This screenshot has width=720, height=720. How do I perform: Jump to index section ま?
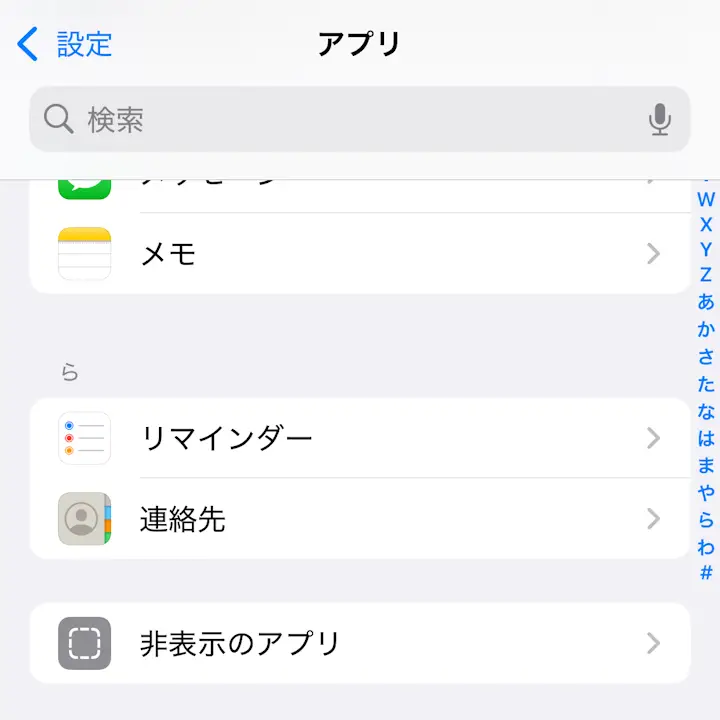pos(706,465)
